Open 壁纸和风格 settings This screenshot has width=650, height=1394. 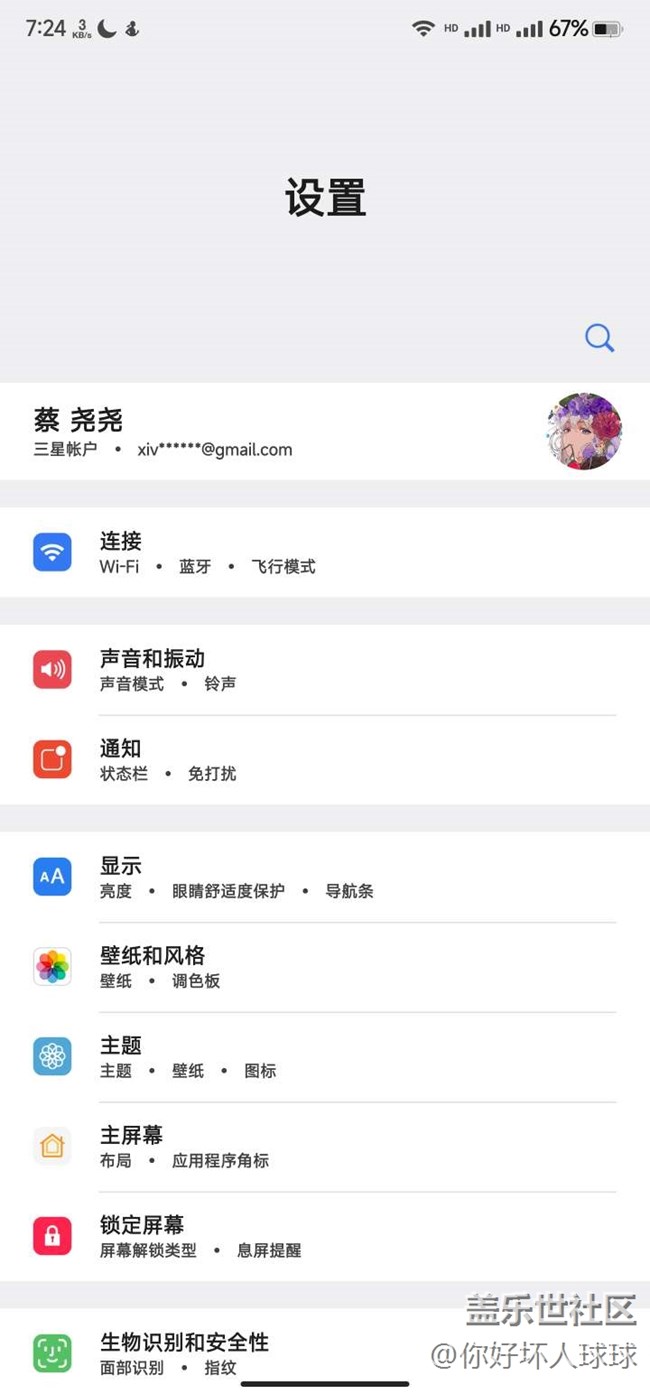point(300,967)
